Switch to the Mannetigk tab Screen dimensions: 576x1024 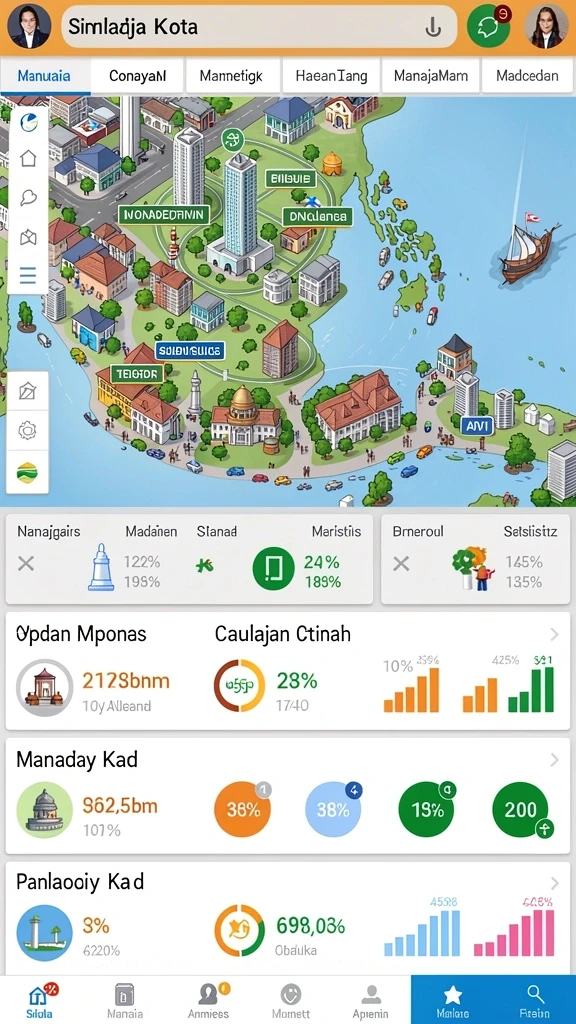tap(232, 76)
